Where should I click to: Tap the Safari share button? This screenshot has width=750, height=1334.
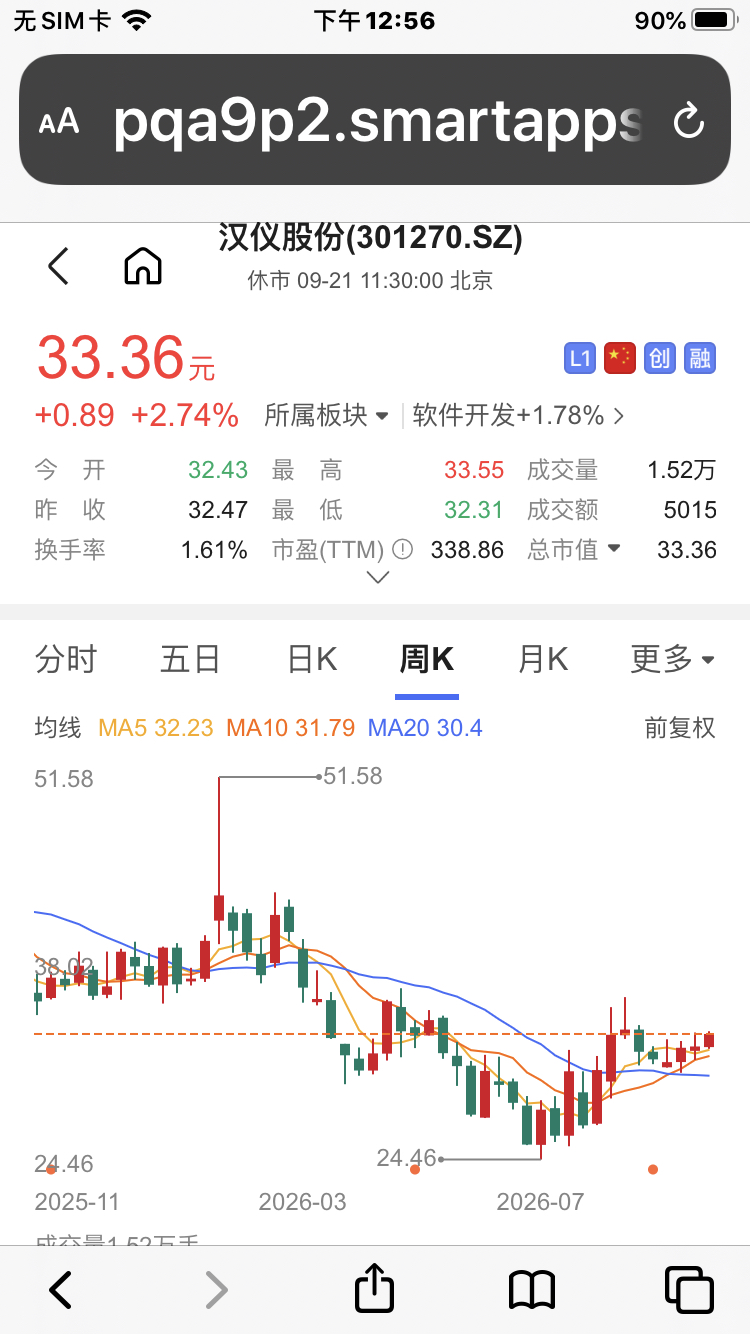(375, 1289)
